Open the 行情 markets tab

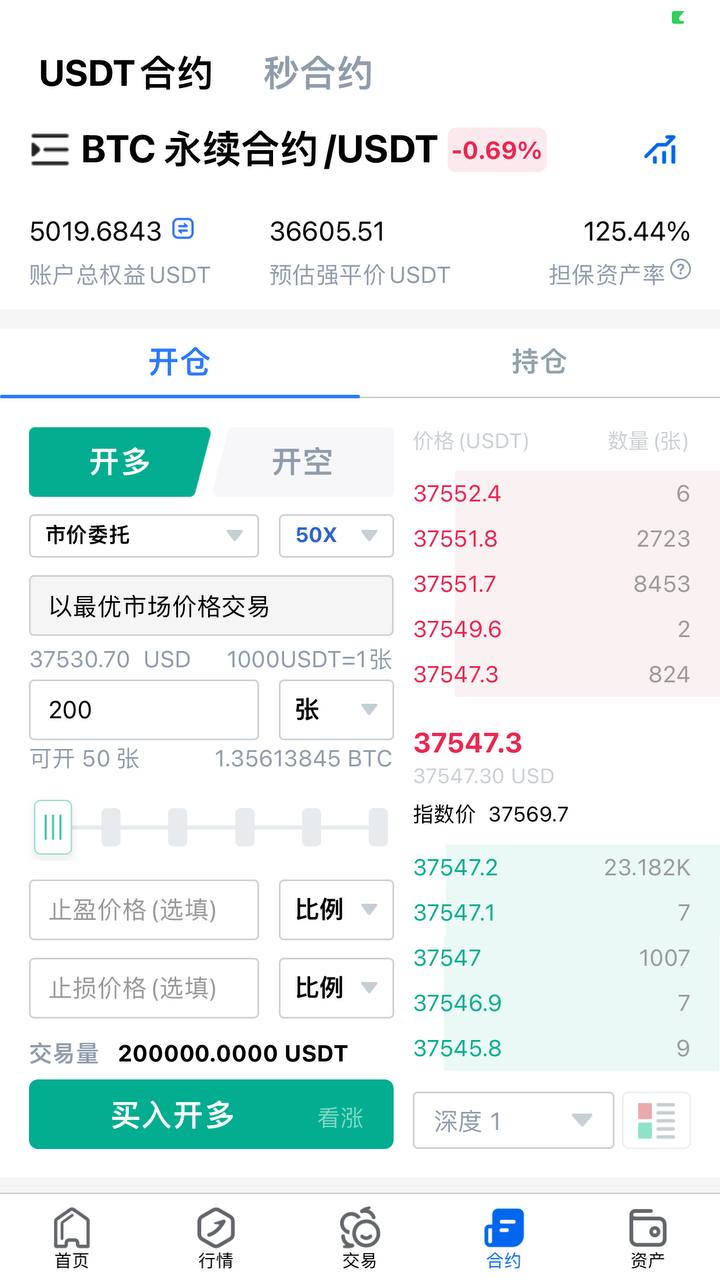click(216, 1238)
